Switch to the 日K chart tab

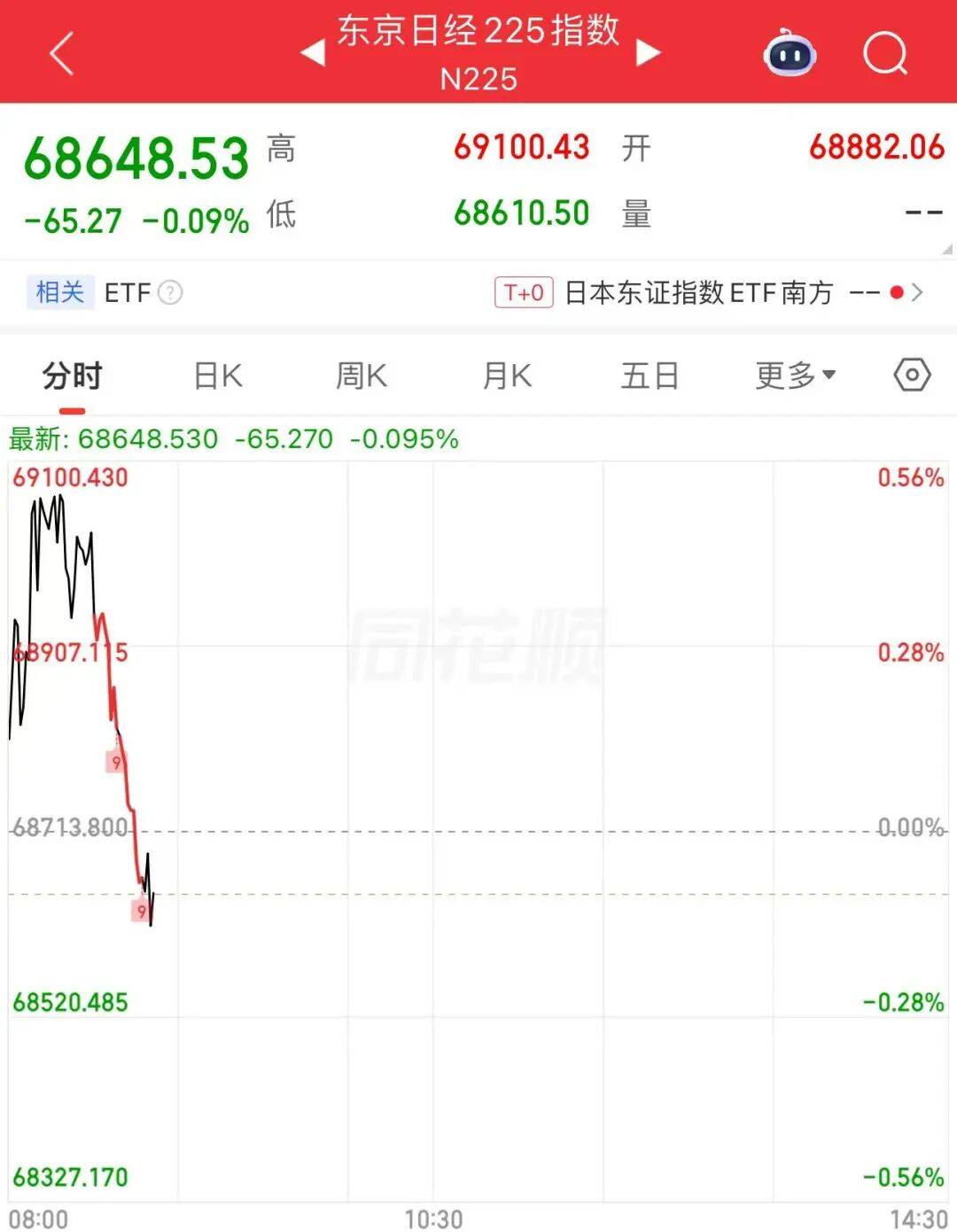(218, 376)
